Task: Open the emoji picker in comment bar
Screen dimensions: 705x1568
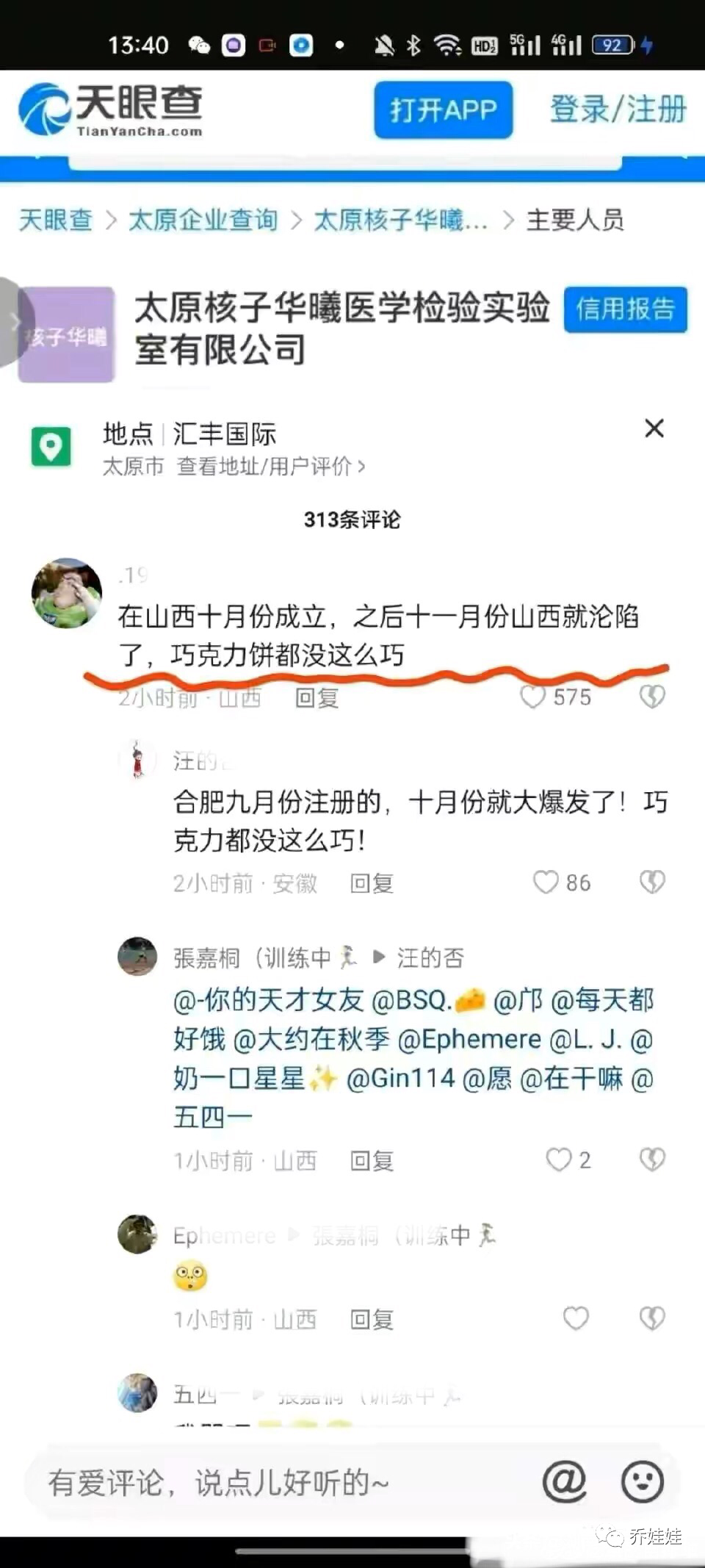Action: (x=643, y=1481)
